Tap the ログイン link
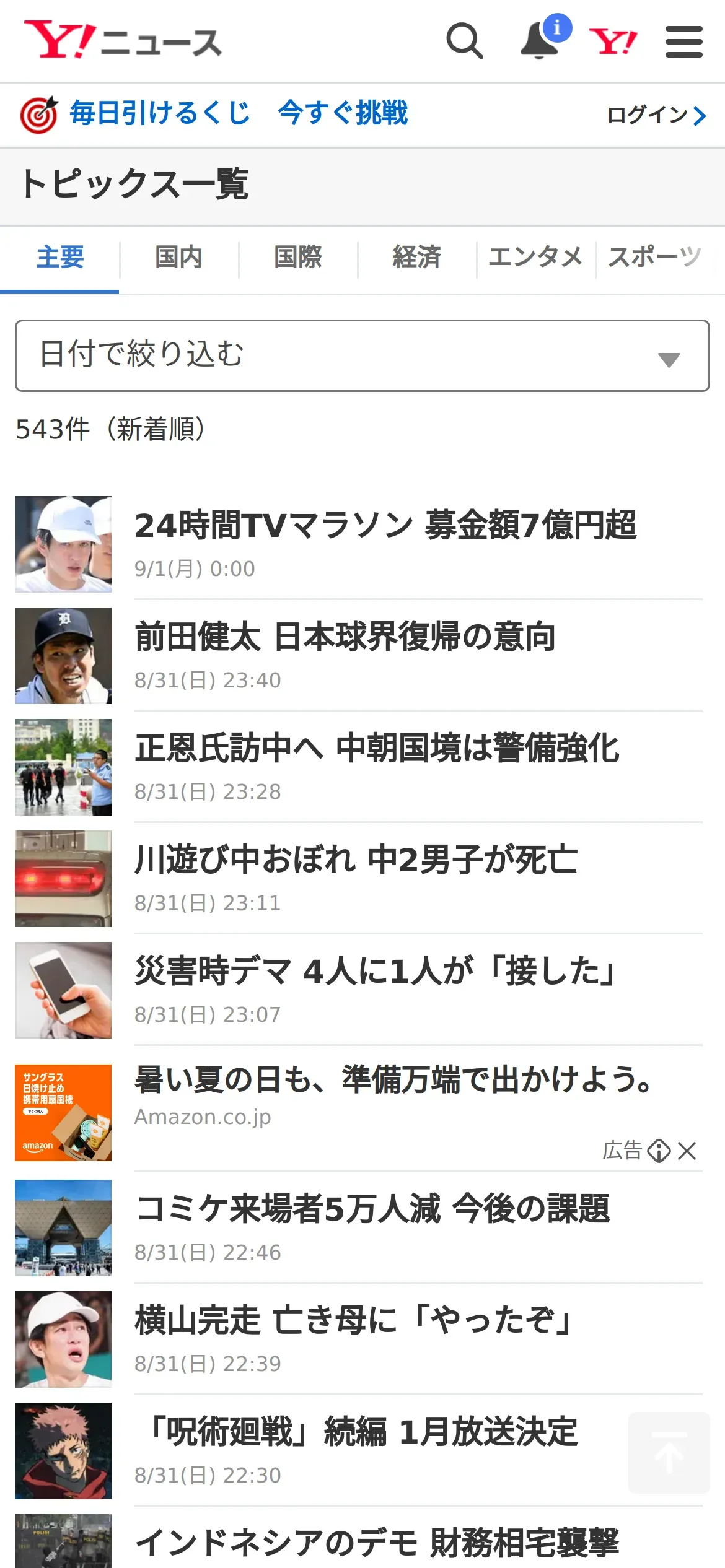Screen dimensions: 725x1568 point(656,115)
